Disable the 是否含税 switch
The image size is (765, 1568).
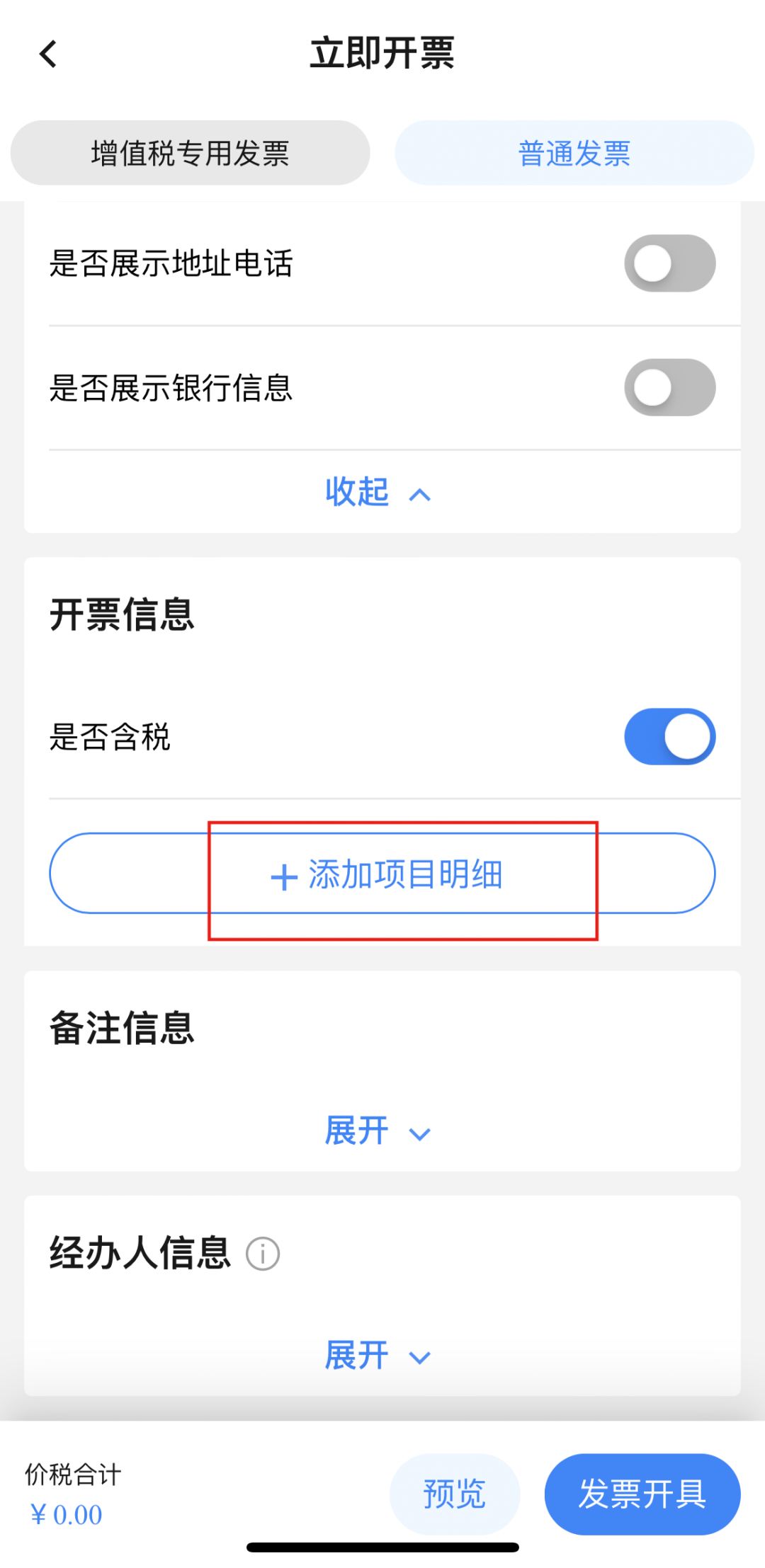coord(669,737)
